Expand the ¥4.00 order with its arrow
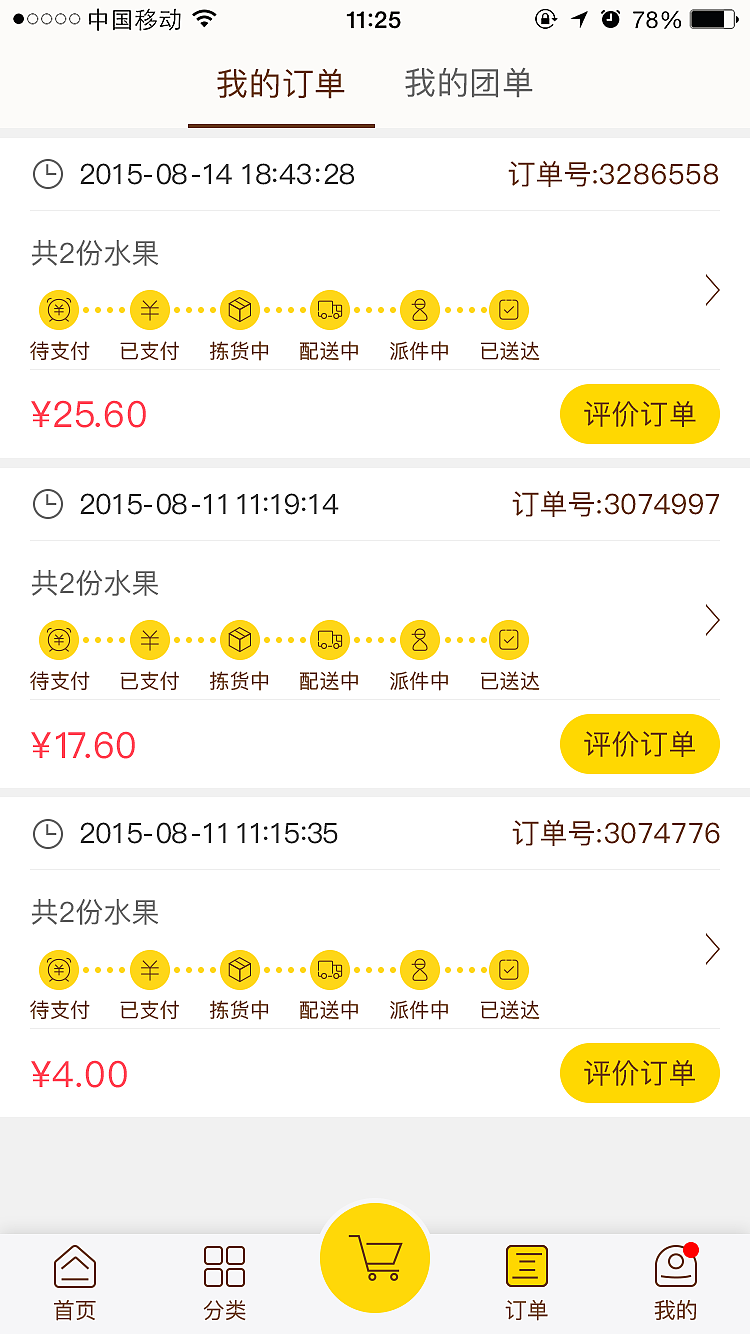The image size is (750, 1334). 712,949
